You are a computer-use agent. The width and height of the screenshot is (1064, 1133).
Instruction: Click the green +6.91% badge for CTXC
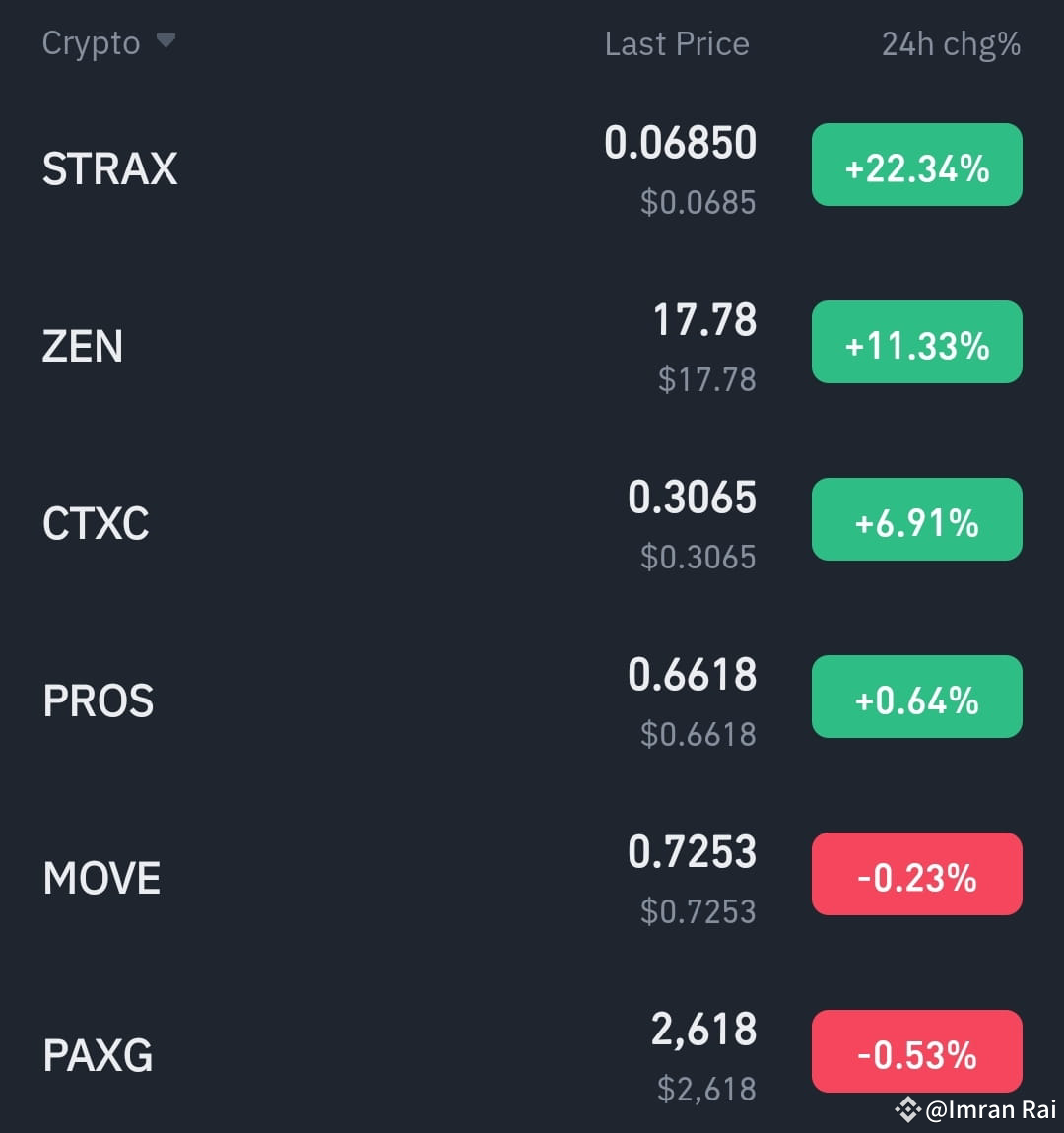click(916, 519)
